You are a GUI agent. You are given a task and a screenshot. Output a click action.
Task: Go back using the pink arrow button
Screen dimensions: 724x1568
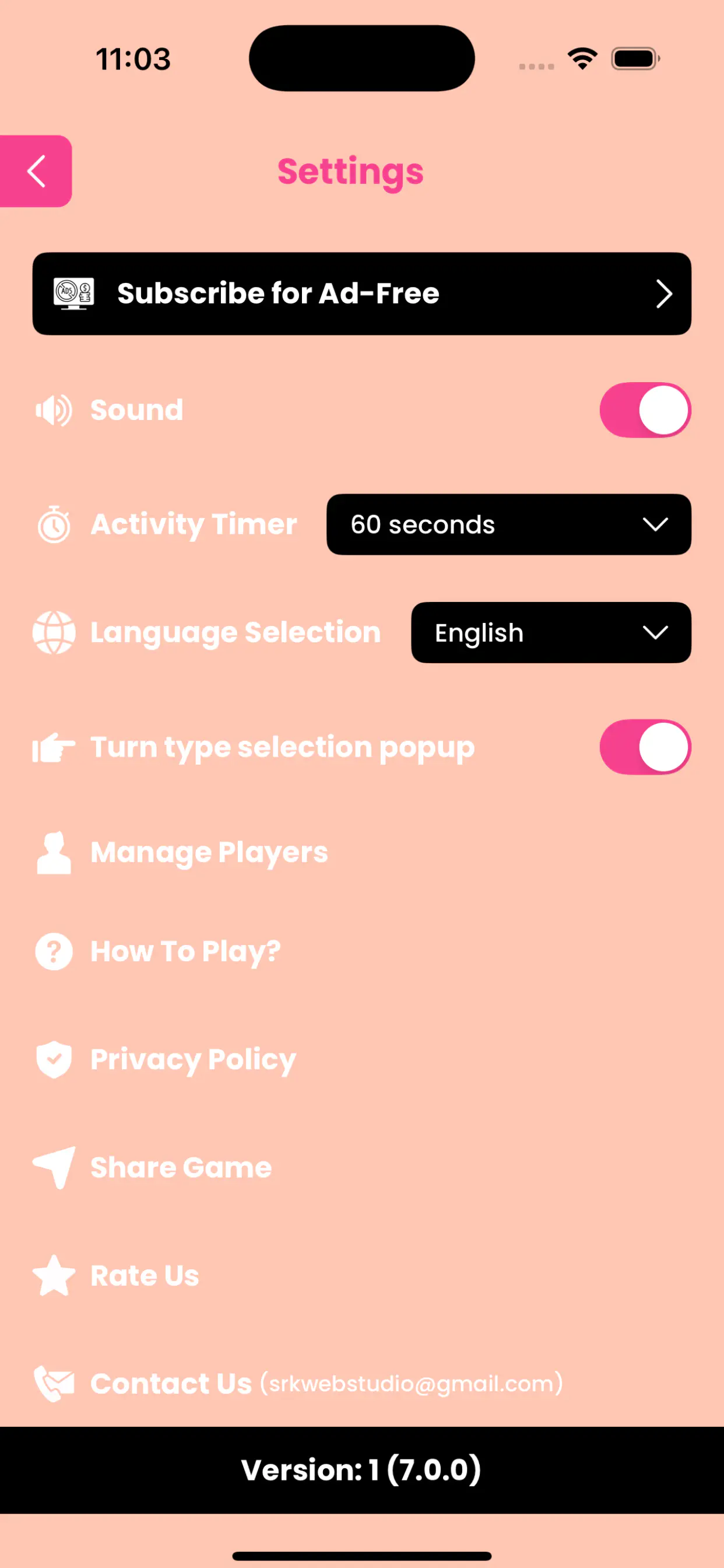[36, 171]
